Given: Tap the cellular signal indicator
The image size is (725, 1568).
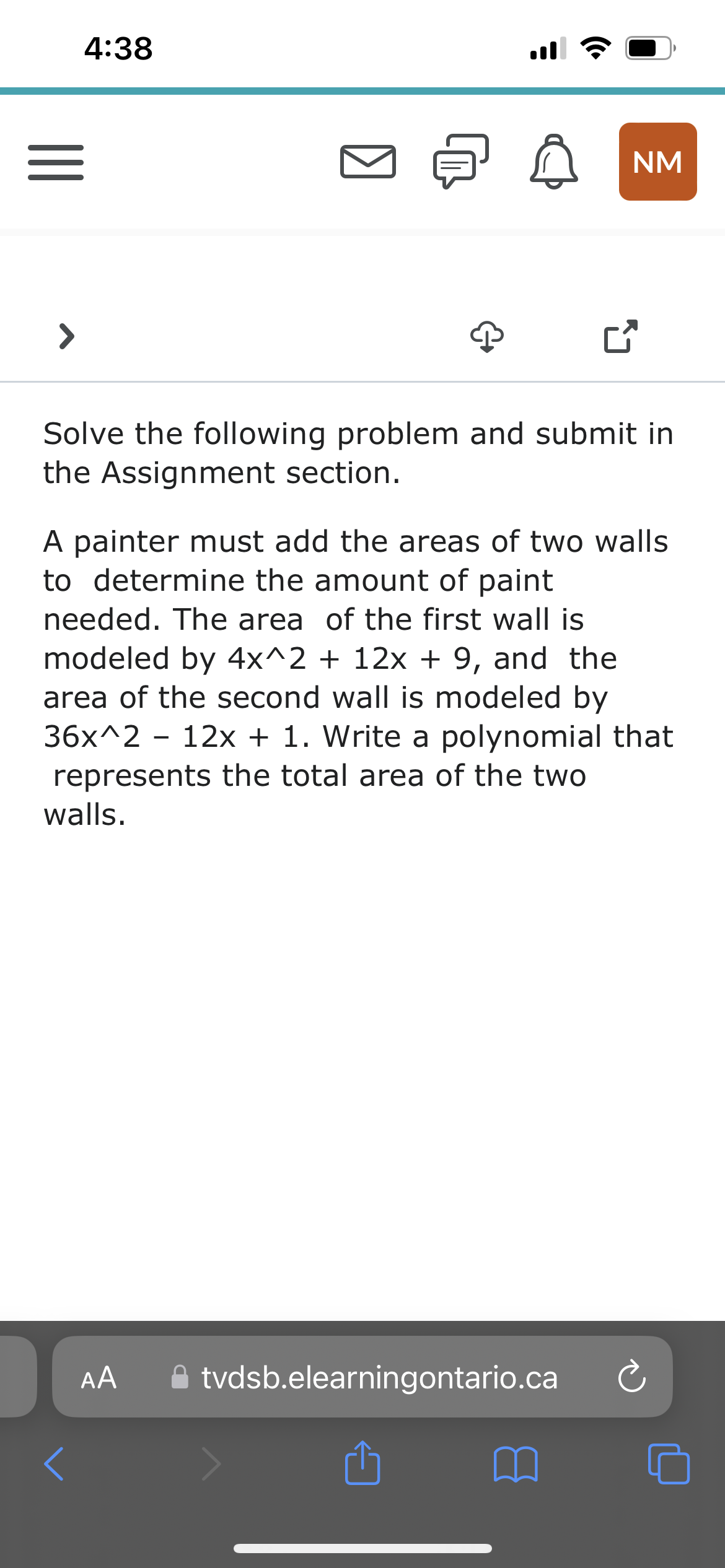Looking at the screenshot, I should (x=549, y=48).
